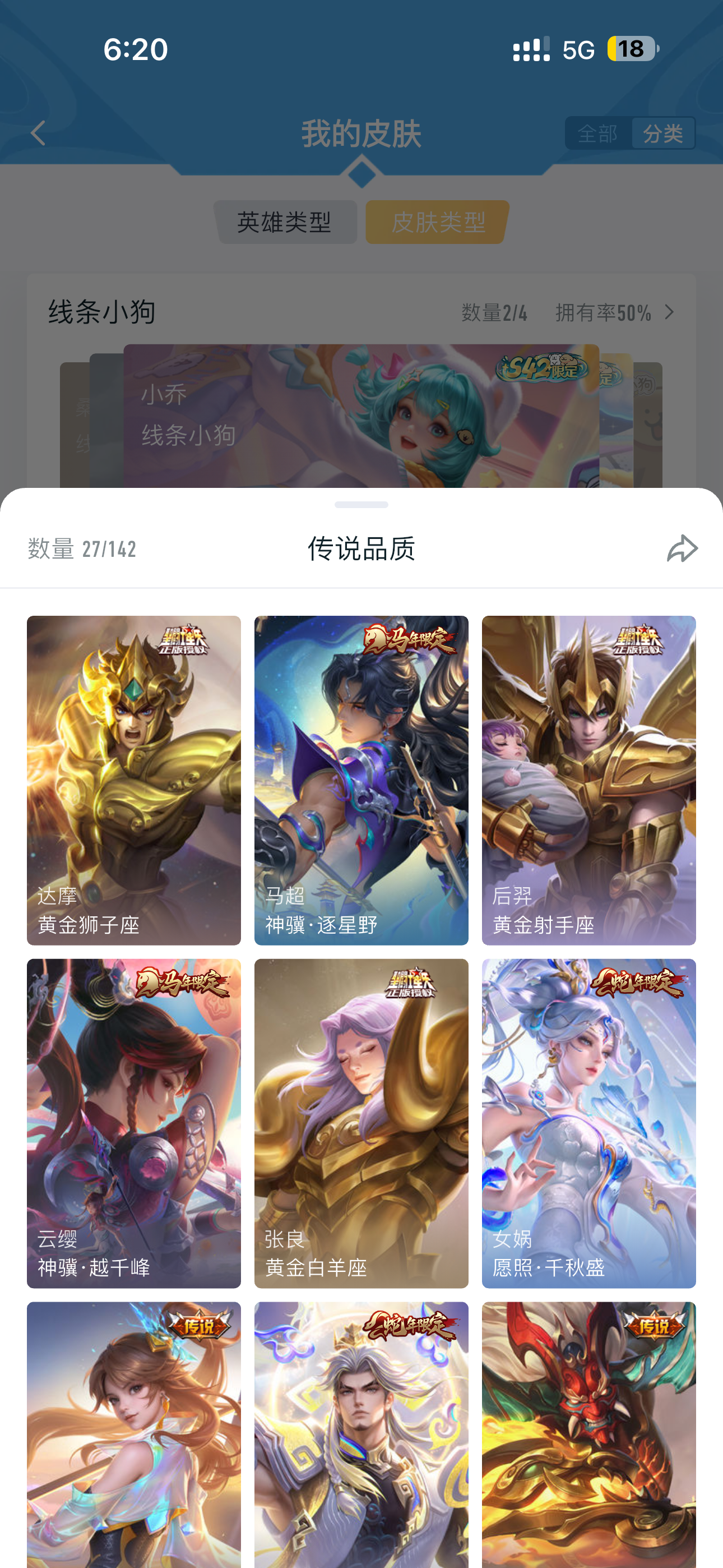Select the 皮肤类型 tab
This screenshot has width=723, height=1568.
point(438,222)
